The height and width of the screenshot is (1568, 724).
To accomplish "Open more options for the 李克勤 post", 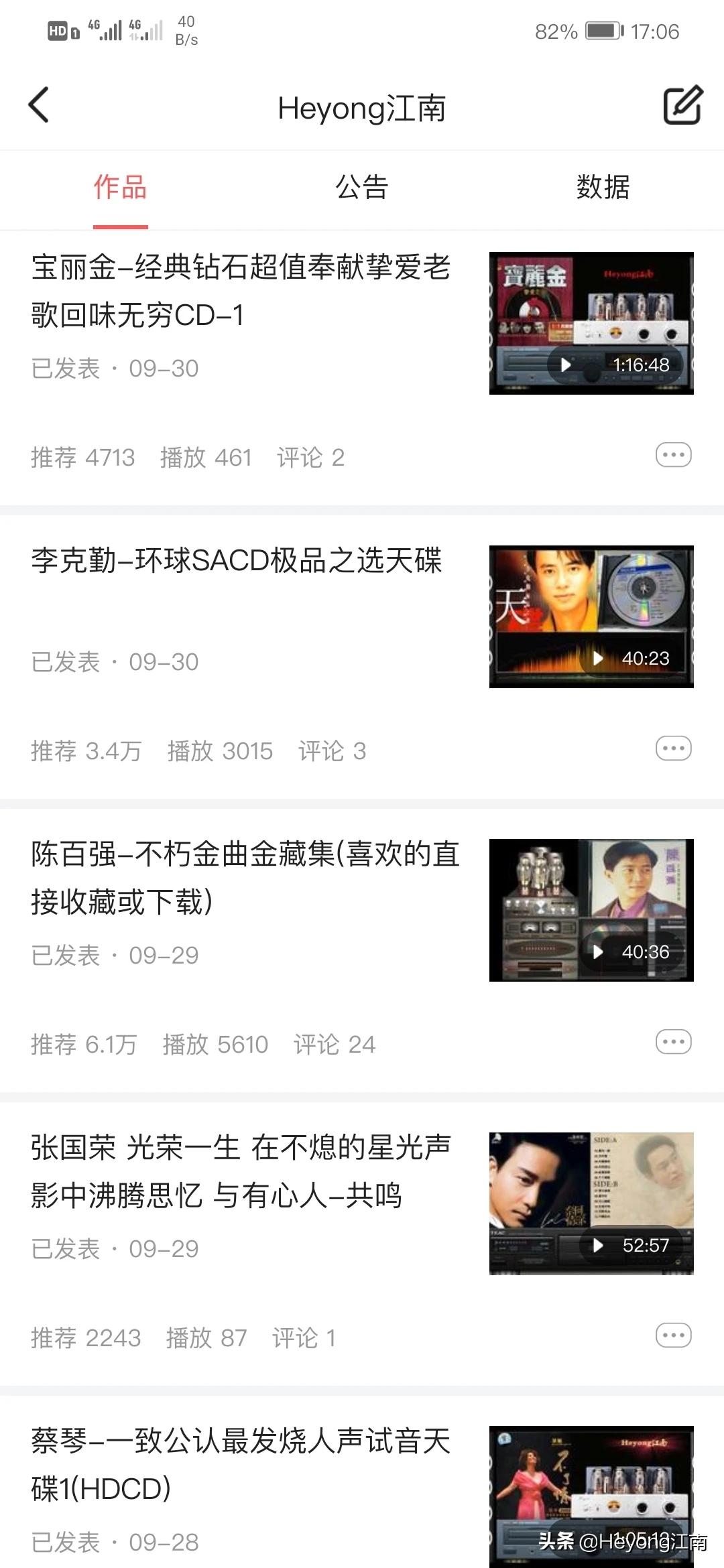I will coord(673,748).
